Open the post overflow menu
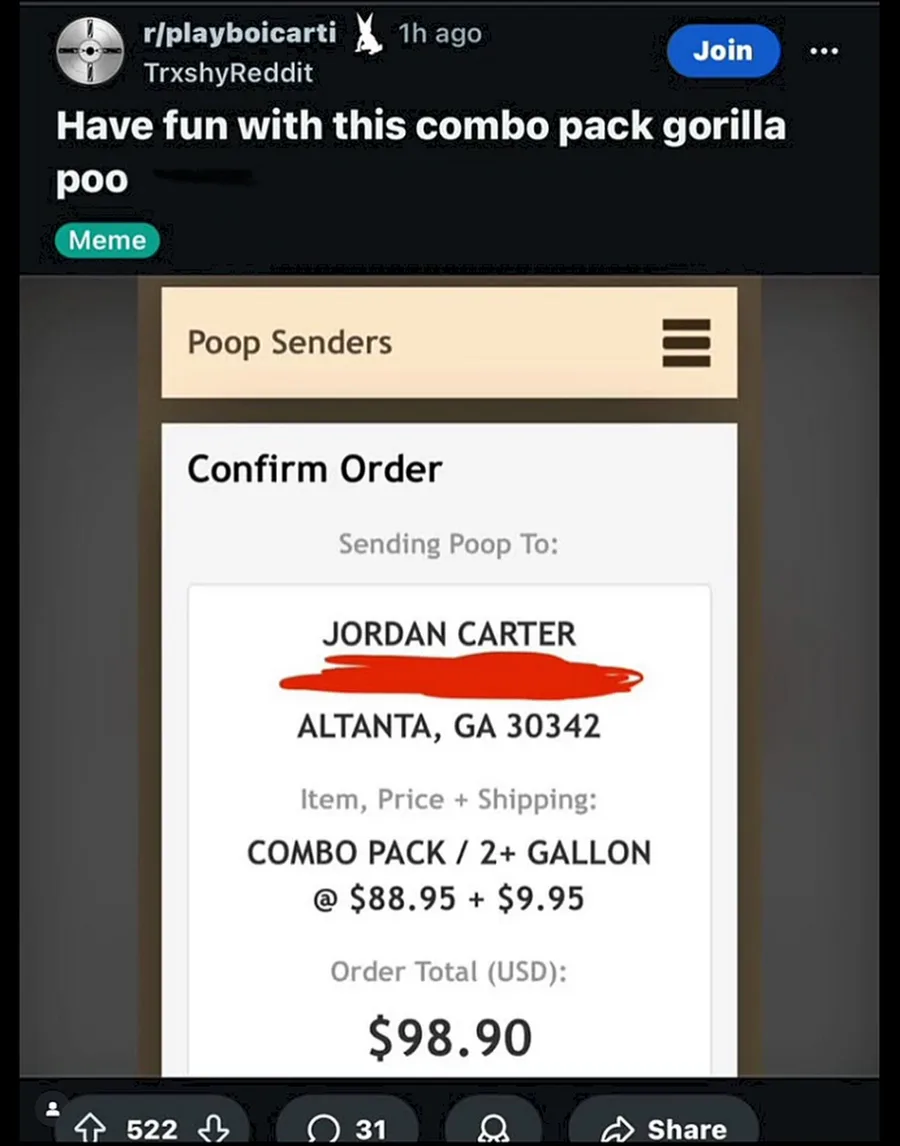The width and height of the screenshot is (900, 1146). [x=824, y=51]
